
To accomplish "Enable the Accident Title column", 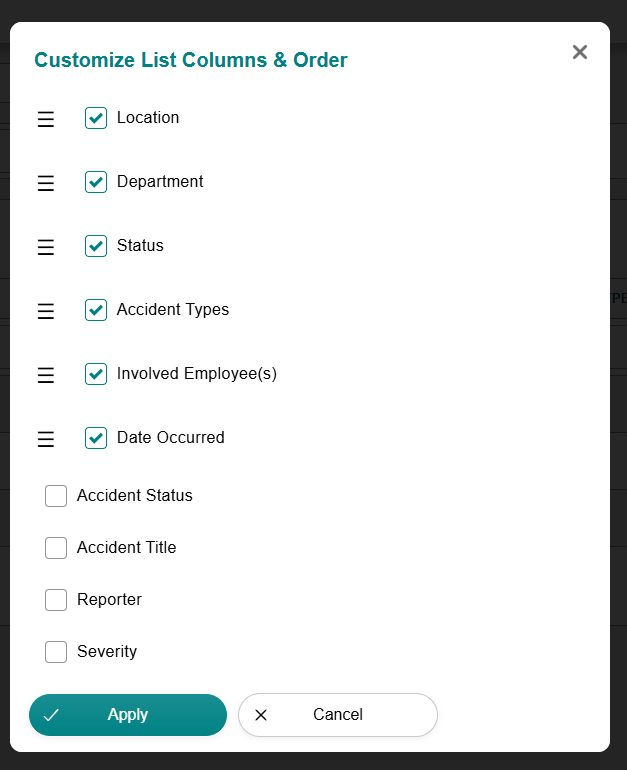I will click(56, 548).
